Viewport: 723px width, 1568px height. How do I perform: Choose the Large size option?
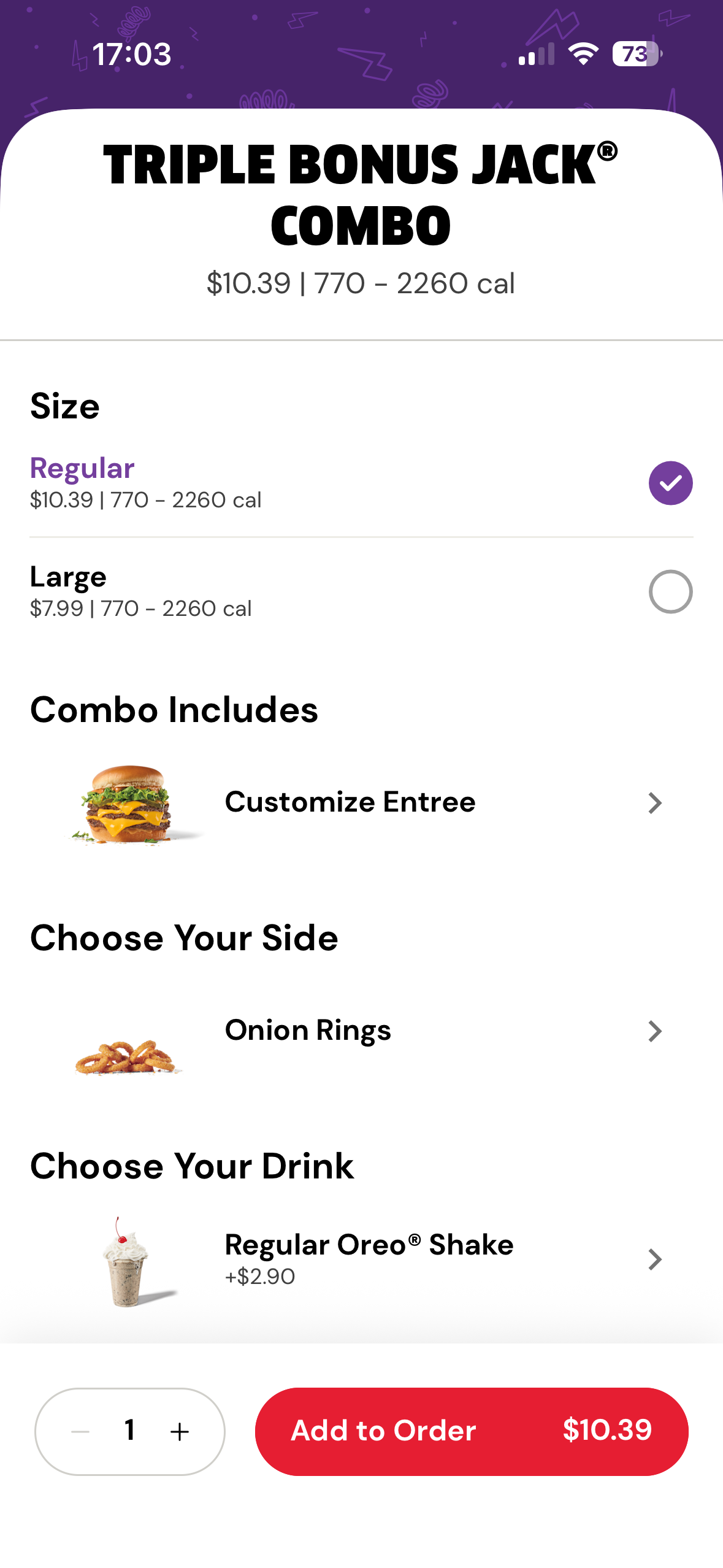670,592
